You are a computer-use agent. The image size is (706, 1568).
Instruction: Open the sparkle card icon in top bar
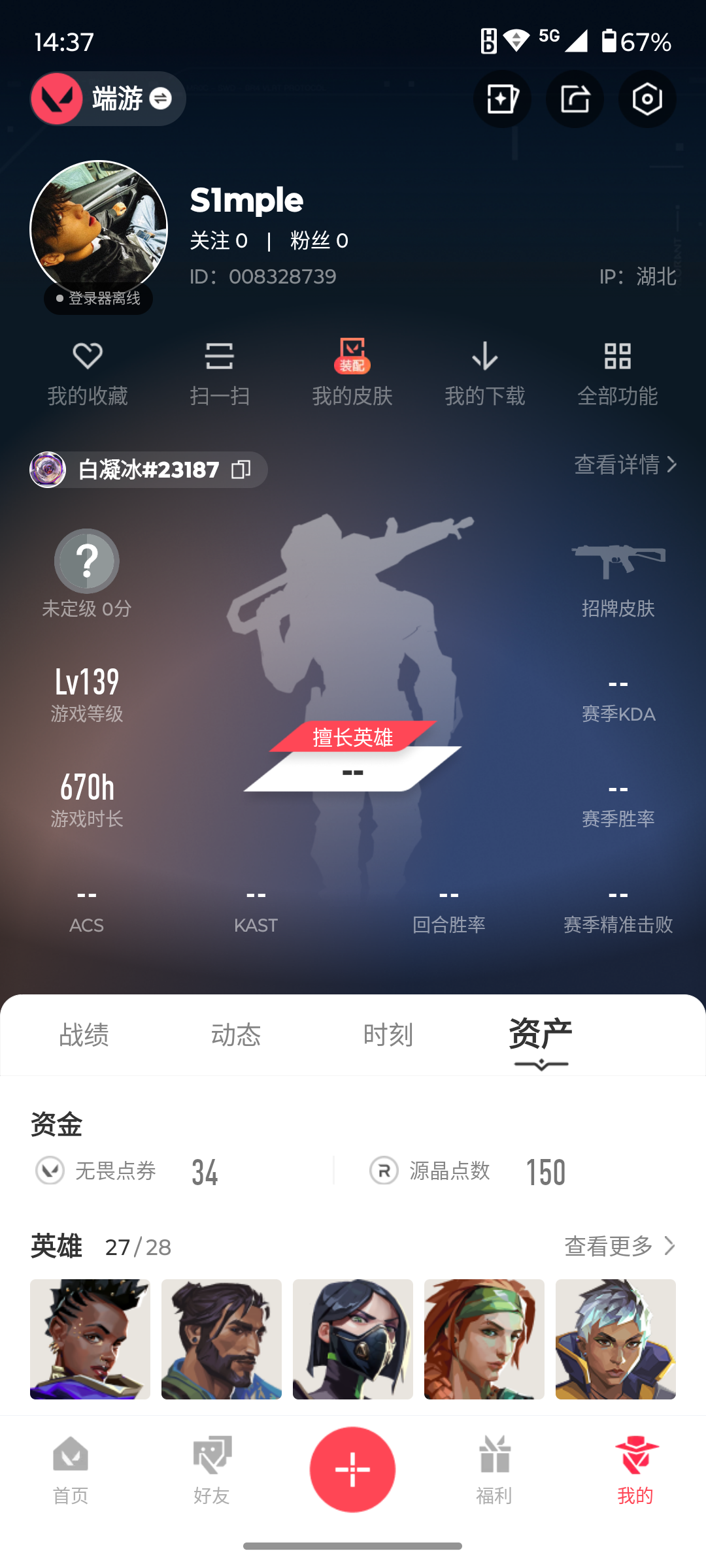[x=502, y=99]
